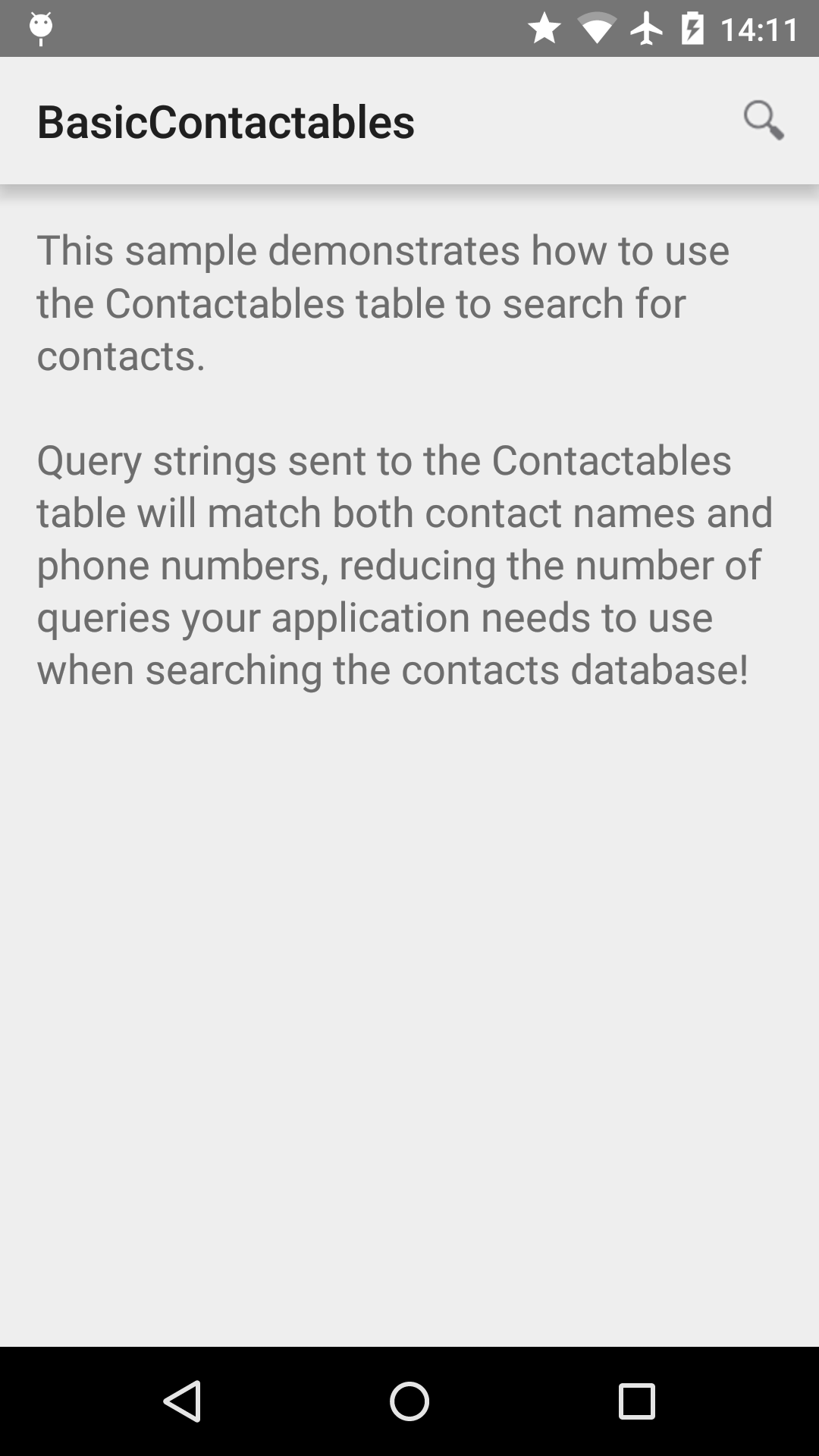The image size is (819, 1456).
Task: Tap the magnifying glass in the action bar
Action: point(764,121)
